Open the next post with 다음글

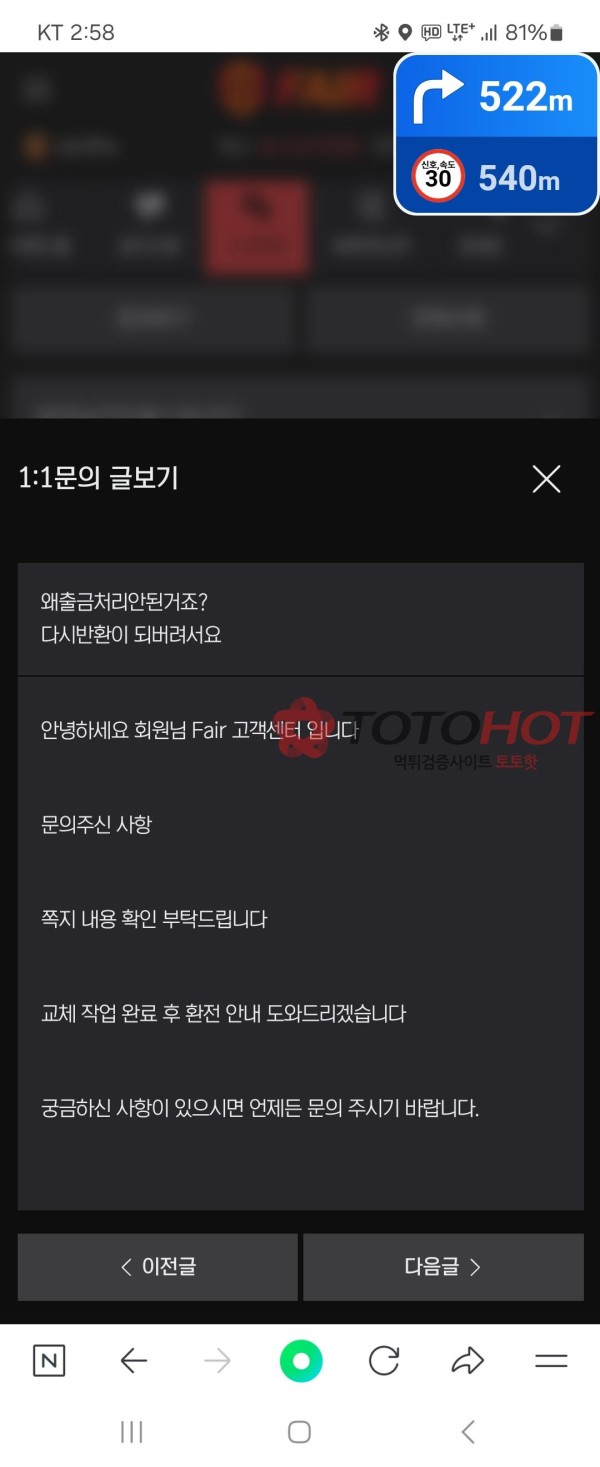pyautogui.click(x=443, y=1267)
